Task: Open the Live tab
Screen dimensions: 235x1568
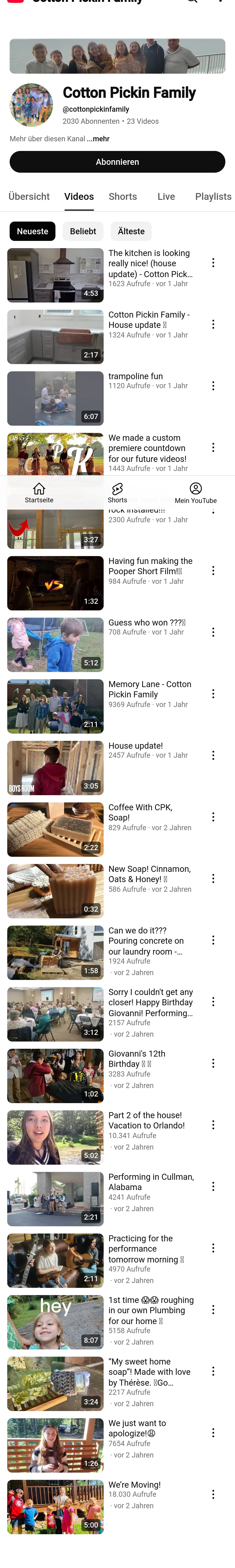Action: (x=166, y=197)
